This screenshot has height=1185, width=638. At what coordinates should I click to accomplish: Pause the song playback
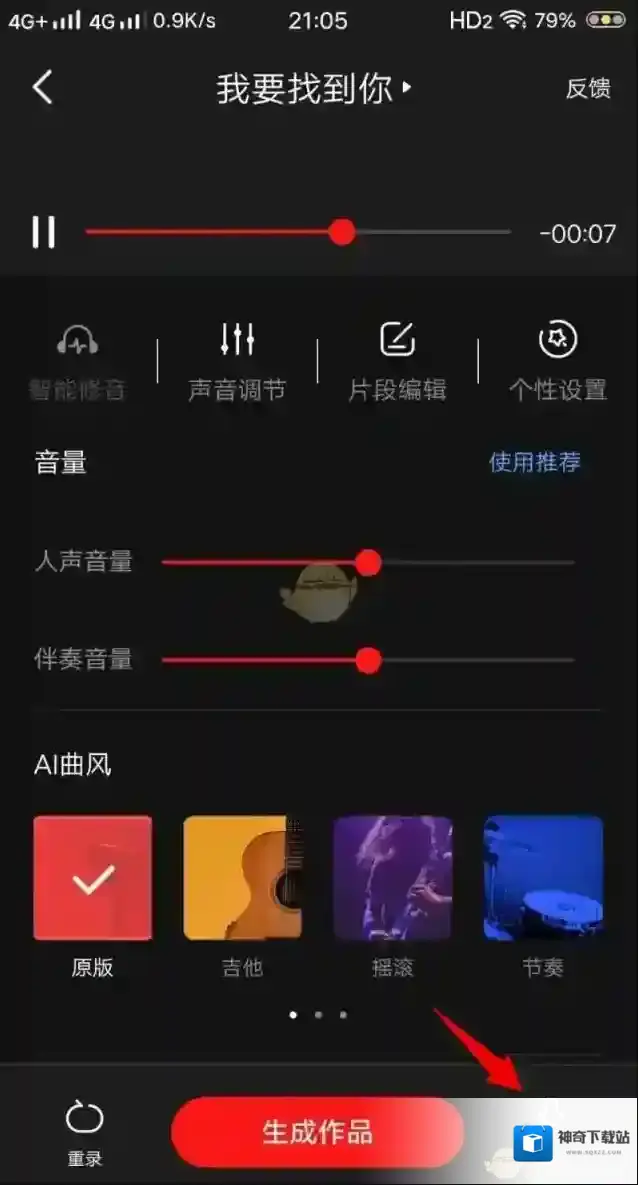43,233
